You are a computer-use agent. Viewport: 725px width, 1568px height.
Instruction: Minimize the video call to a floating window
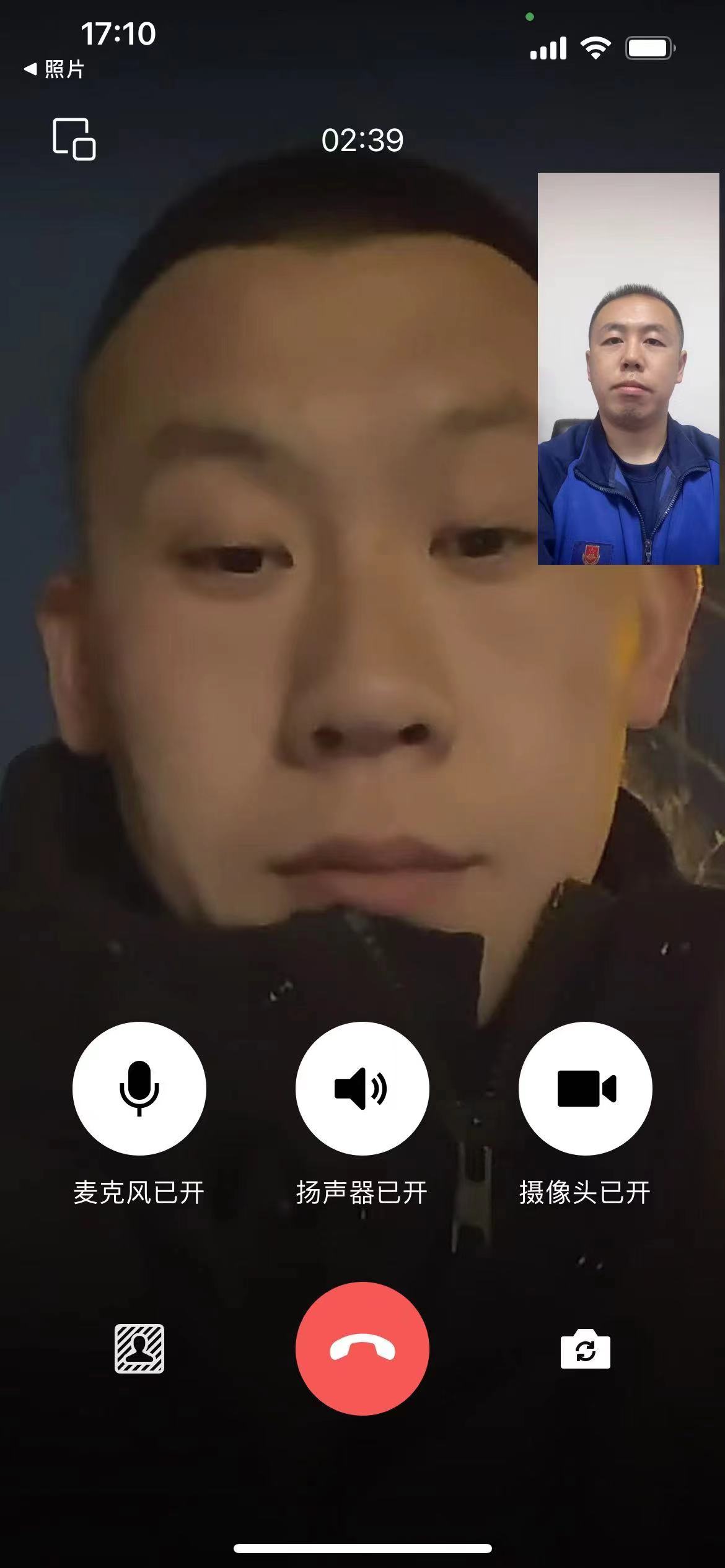coord(74,139)
